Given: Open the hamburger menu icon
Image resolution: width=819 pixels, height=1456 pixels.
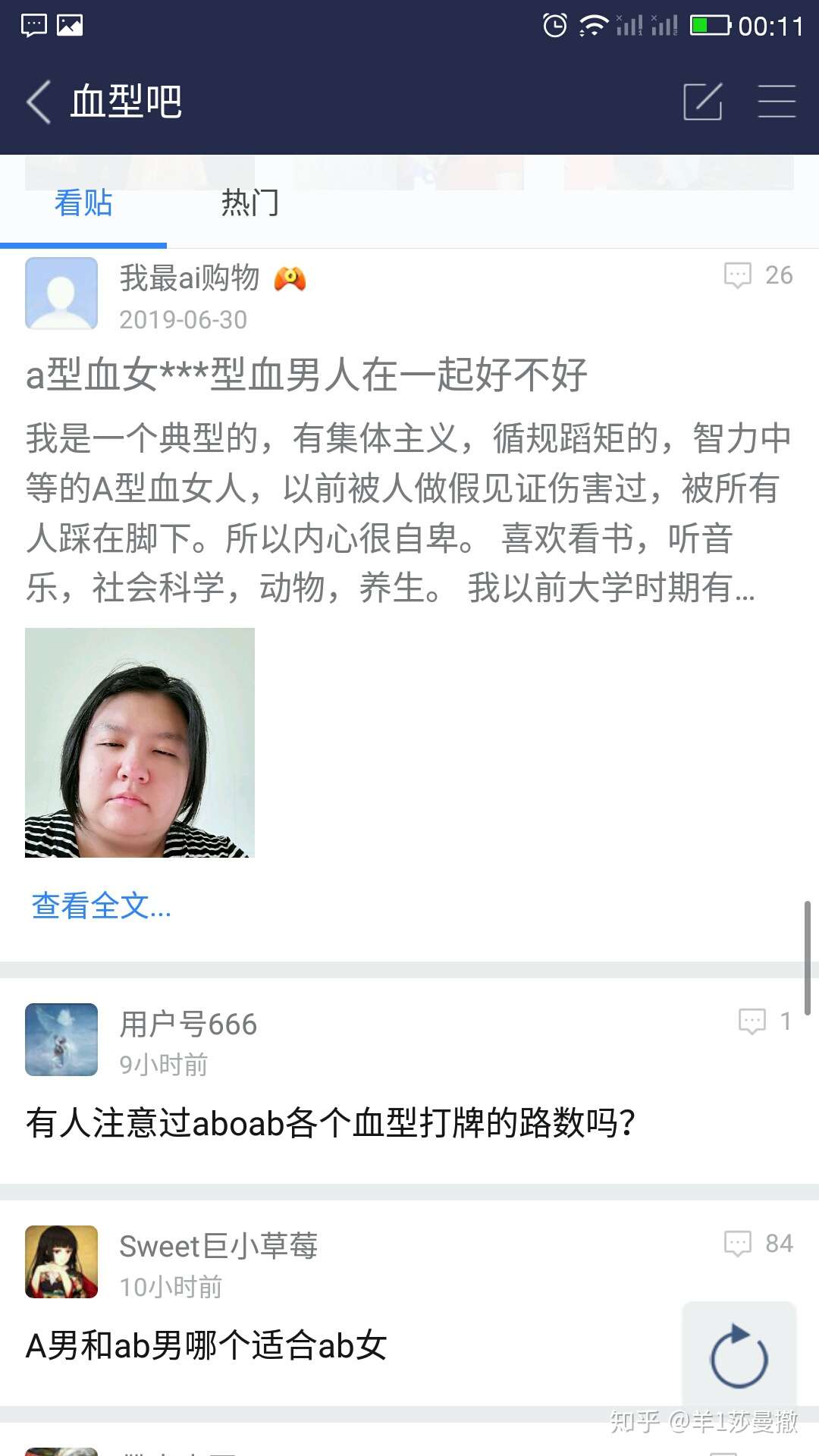Looking at the screenshot, I should [x=777, y=102].
